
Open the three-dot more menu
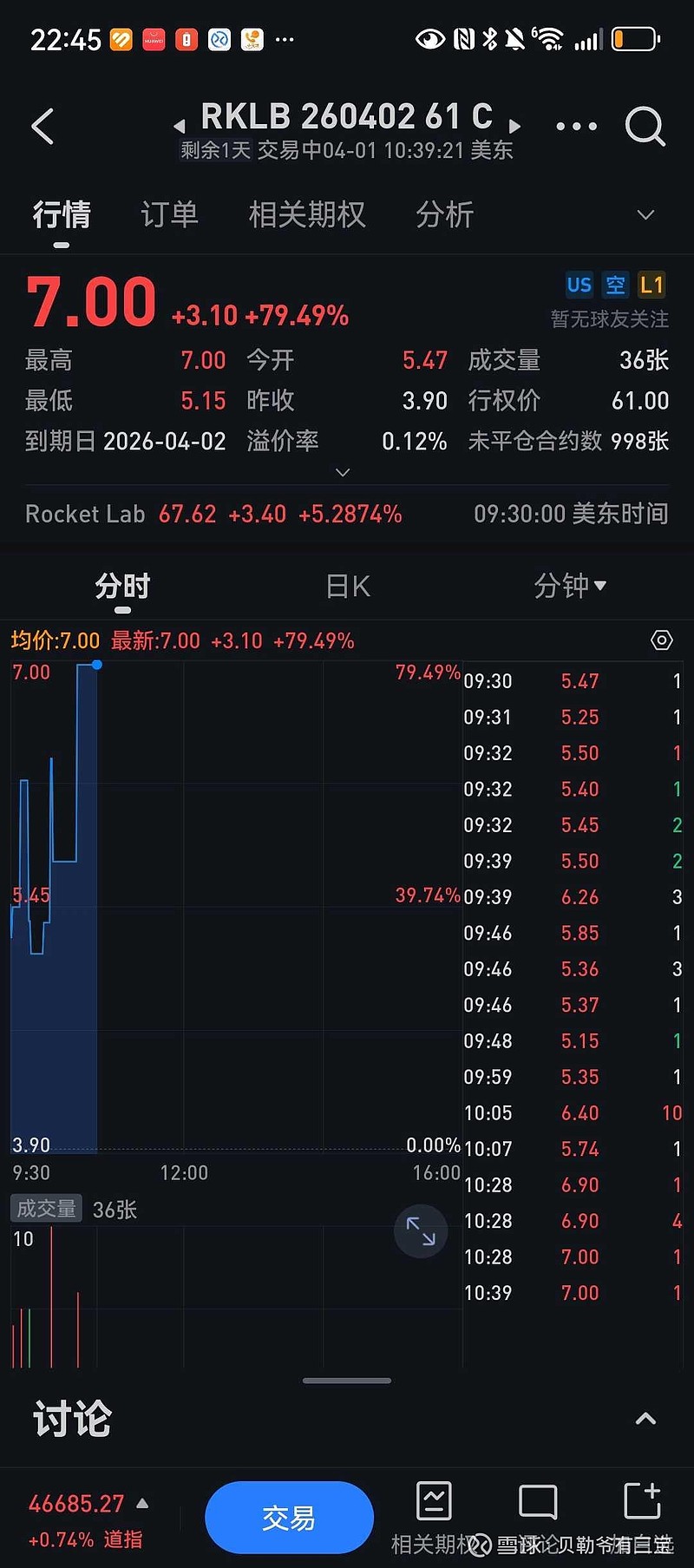pos(576,127)
